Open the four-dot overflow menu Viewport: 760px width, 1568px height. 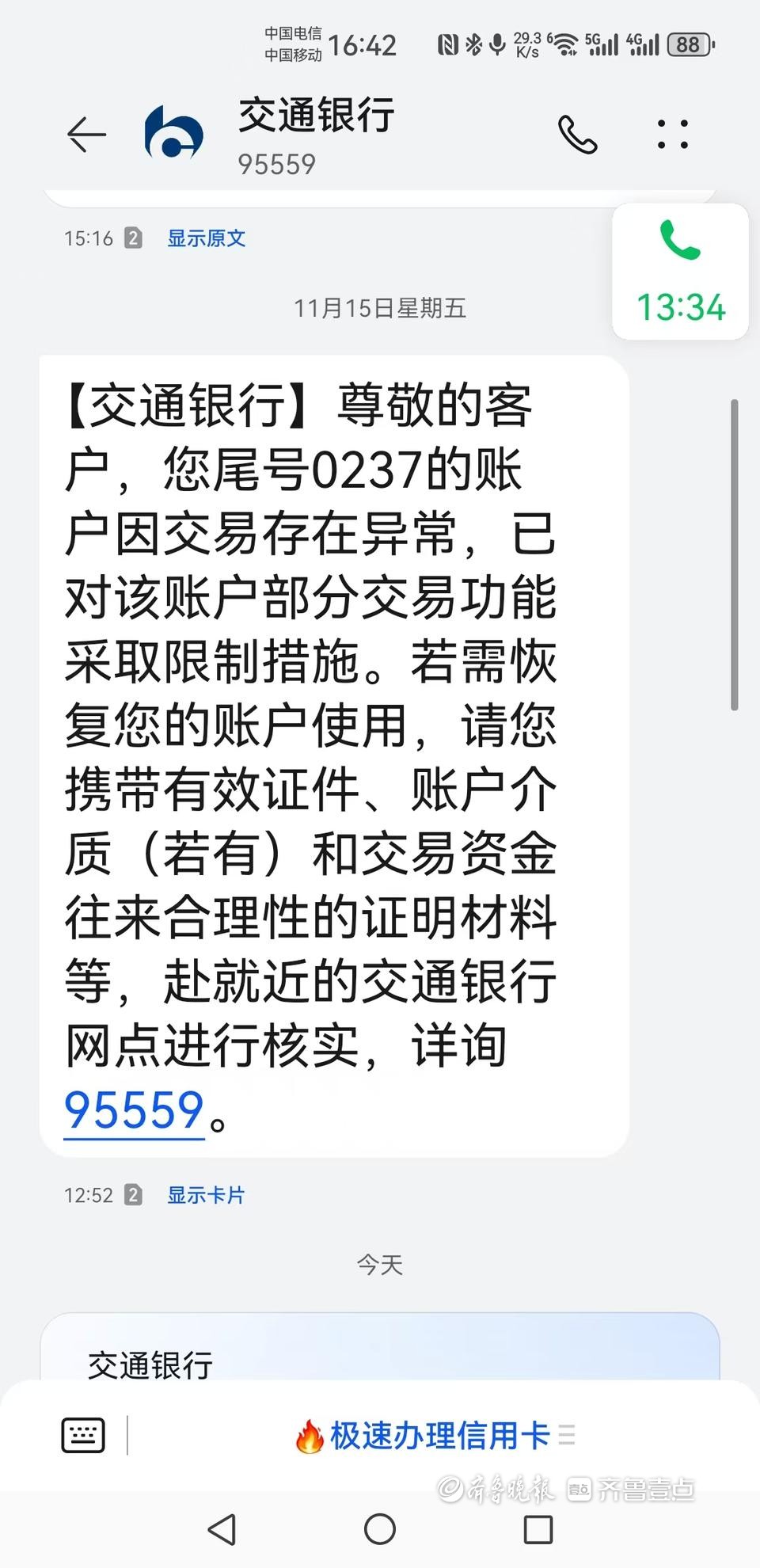[673, 135]
